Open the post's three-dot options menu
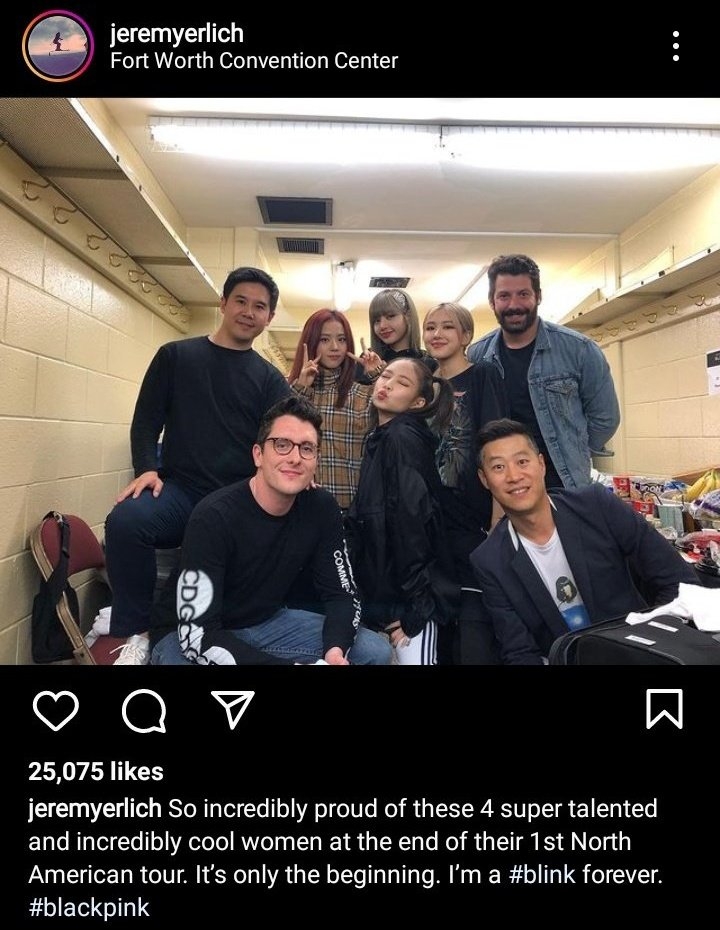The height and width of the screenshot is (930, 720). pos(676,46)
